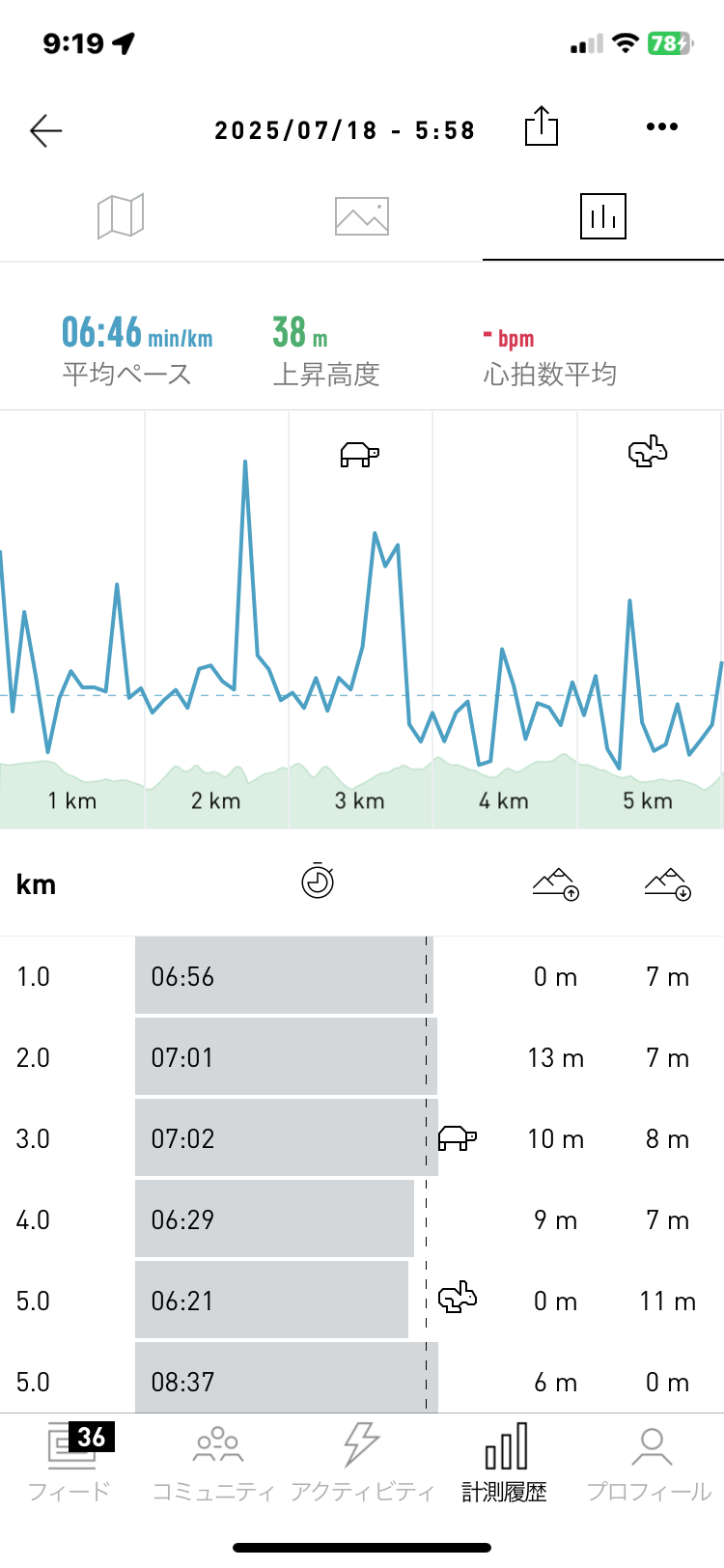
Task: Share this activity
Action: point(542,126)
